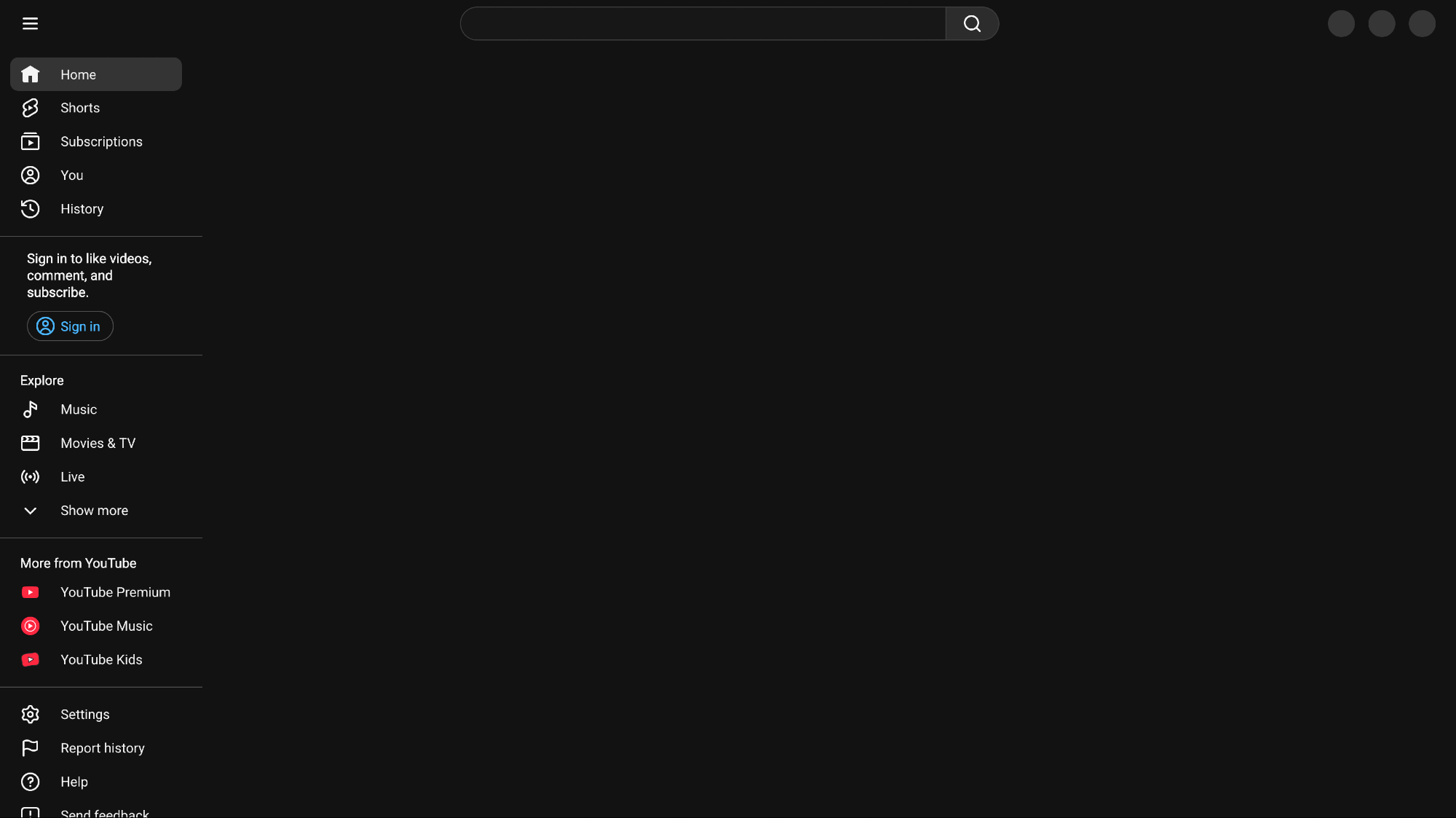The image size is (1456, 818).
Task: View watch History
Action: click(95, 209)
